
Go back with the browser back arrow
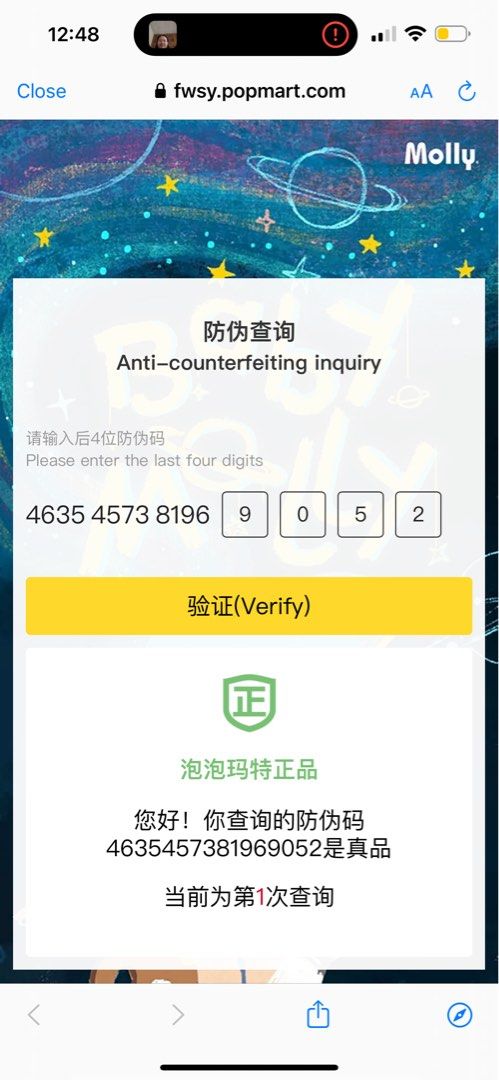click(x=34, y=1015)
